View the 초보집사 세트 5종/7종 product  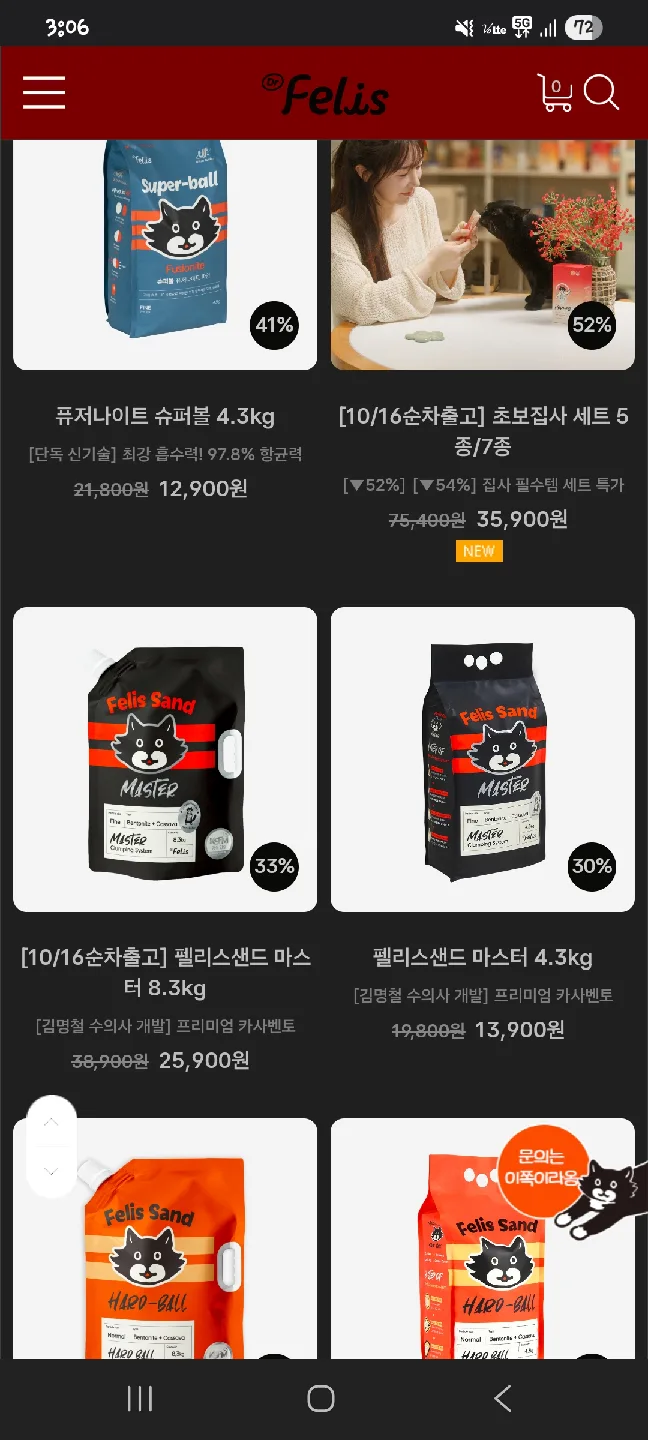coord(483,430)
